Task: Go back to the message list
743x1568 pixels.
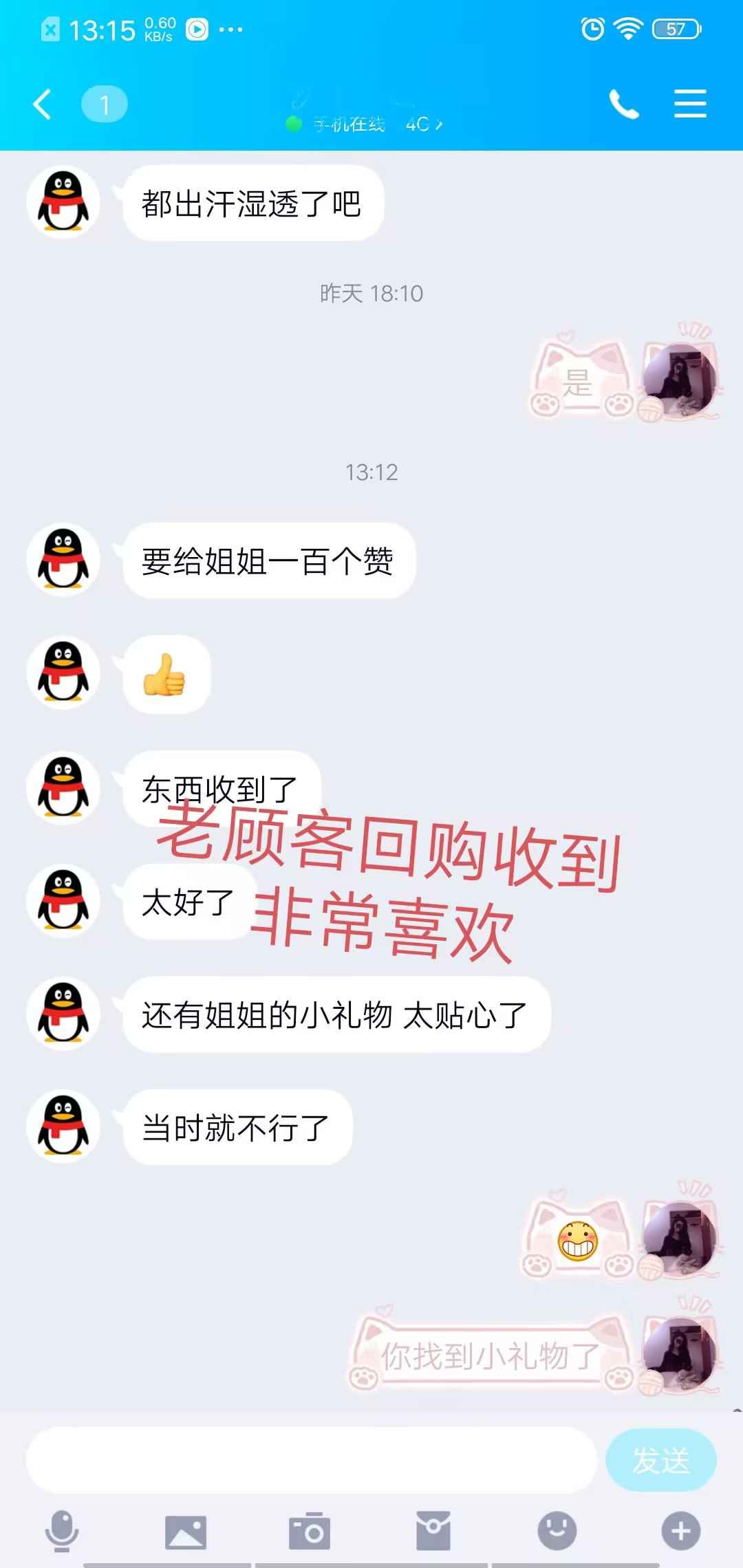Action: pyautogui.click(x=42, y=105)
